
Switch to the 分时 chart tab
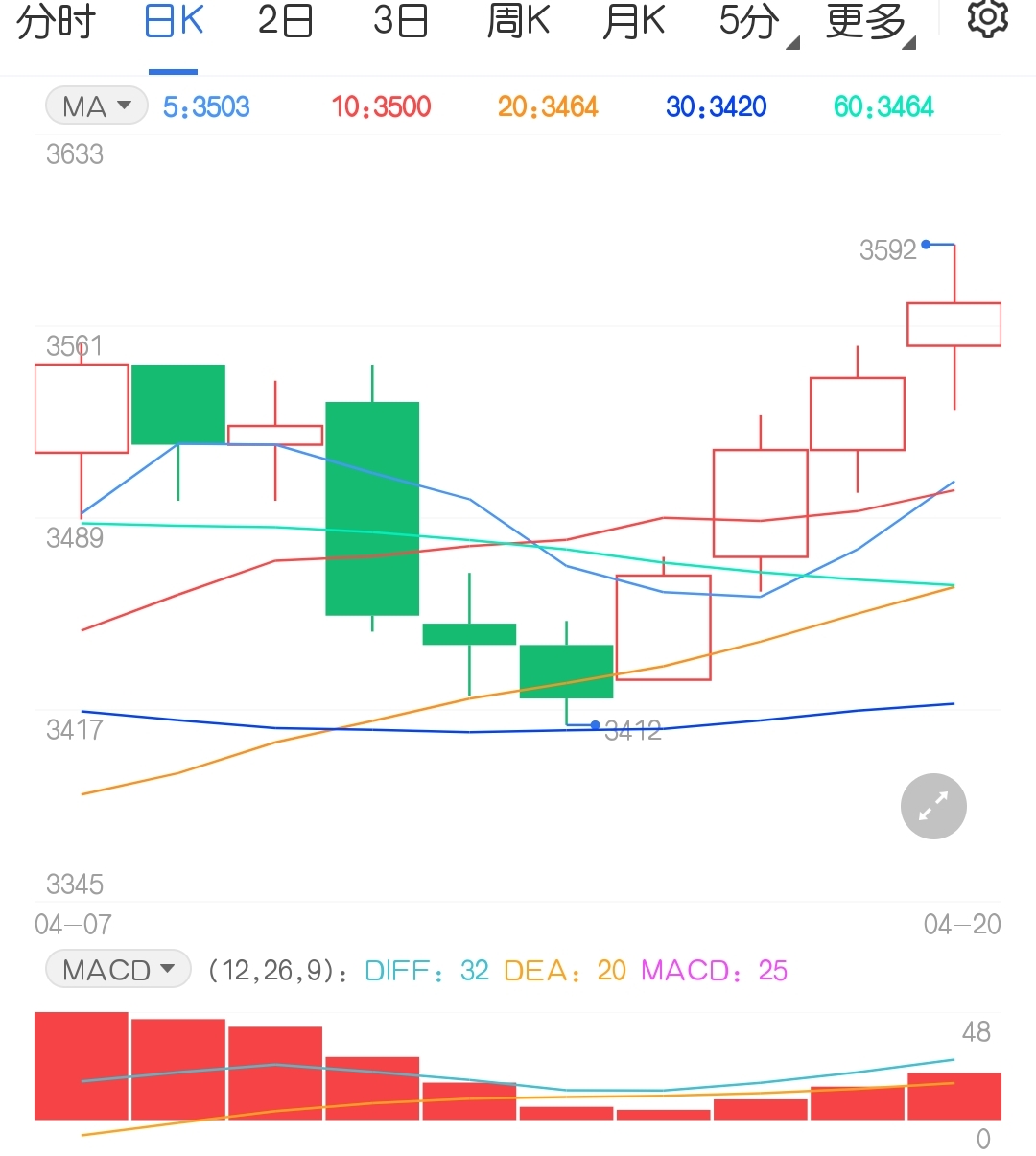[56, 21]
